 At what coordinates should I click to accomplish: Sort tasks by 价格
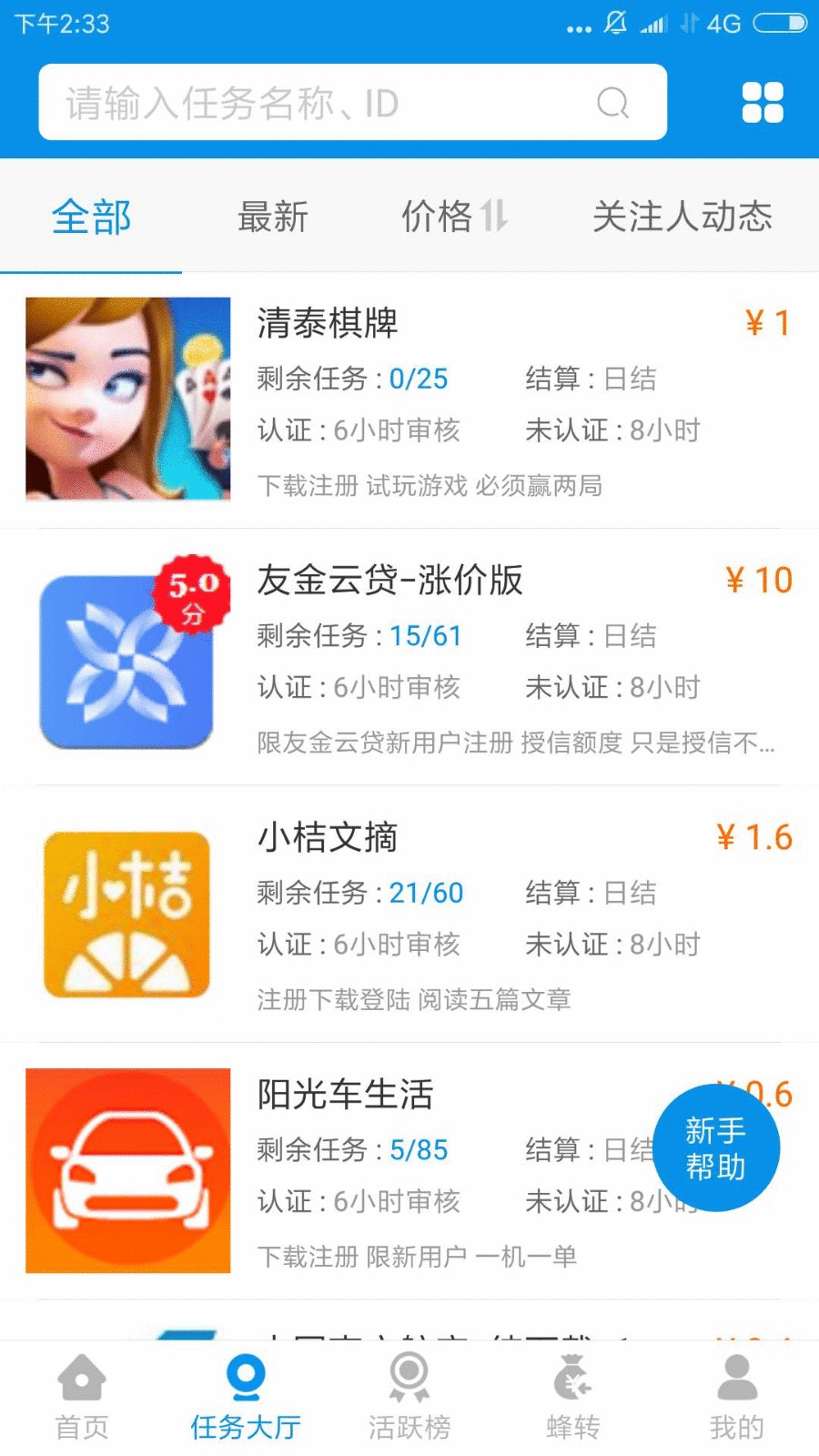(x=454, y=217)
